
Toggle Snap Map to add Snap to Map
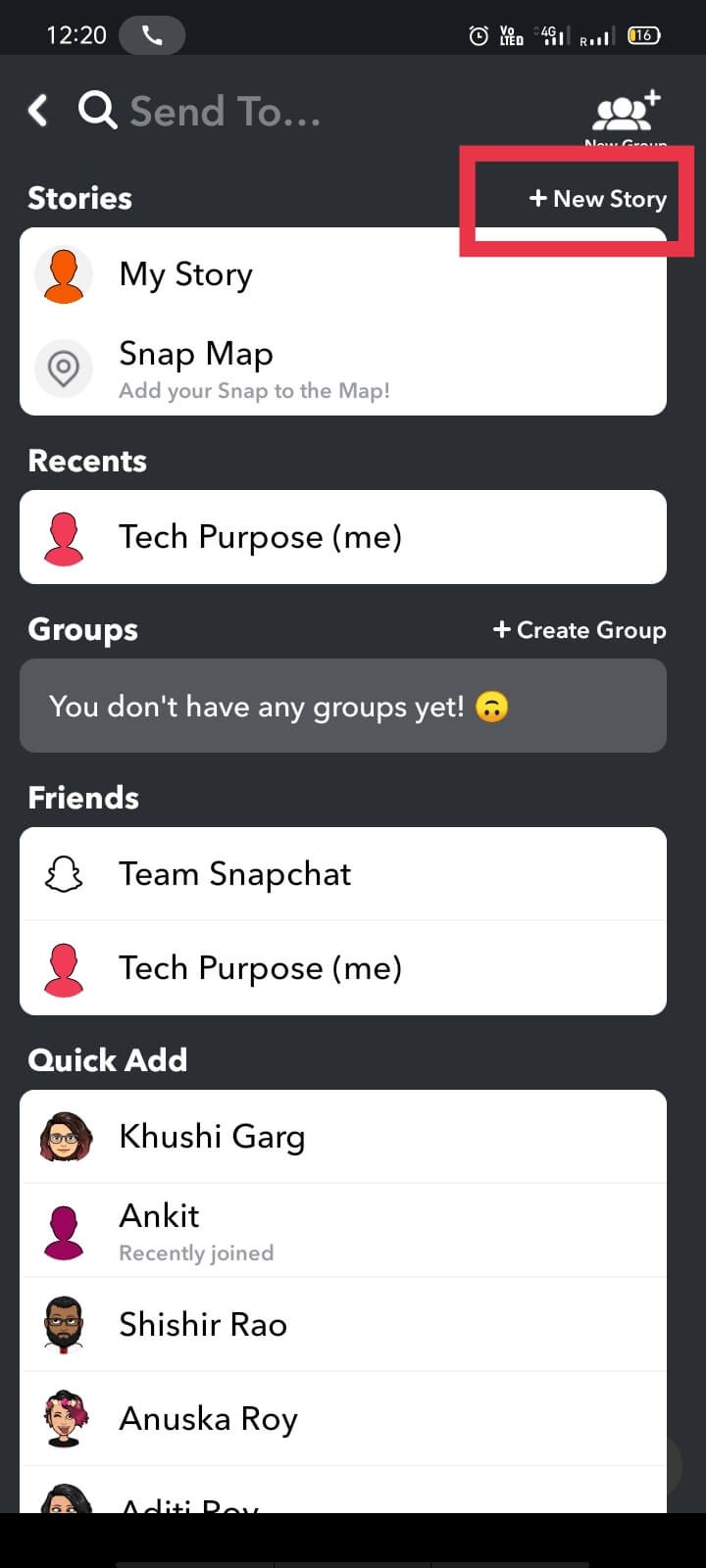click(343, 368)
